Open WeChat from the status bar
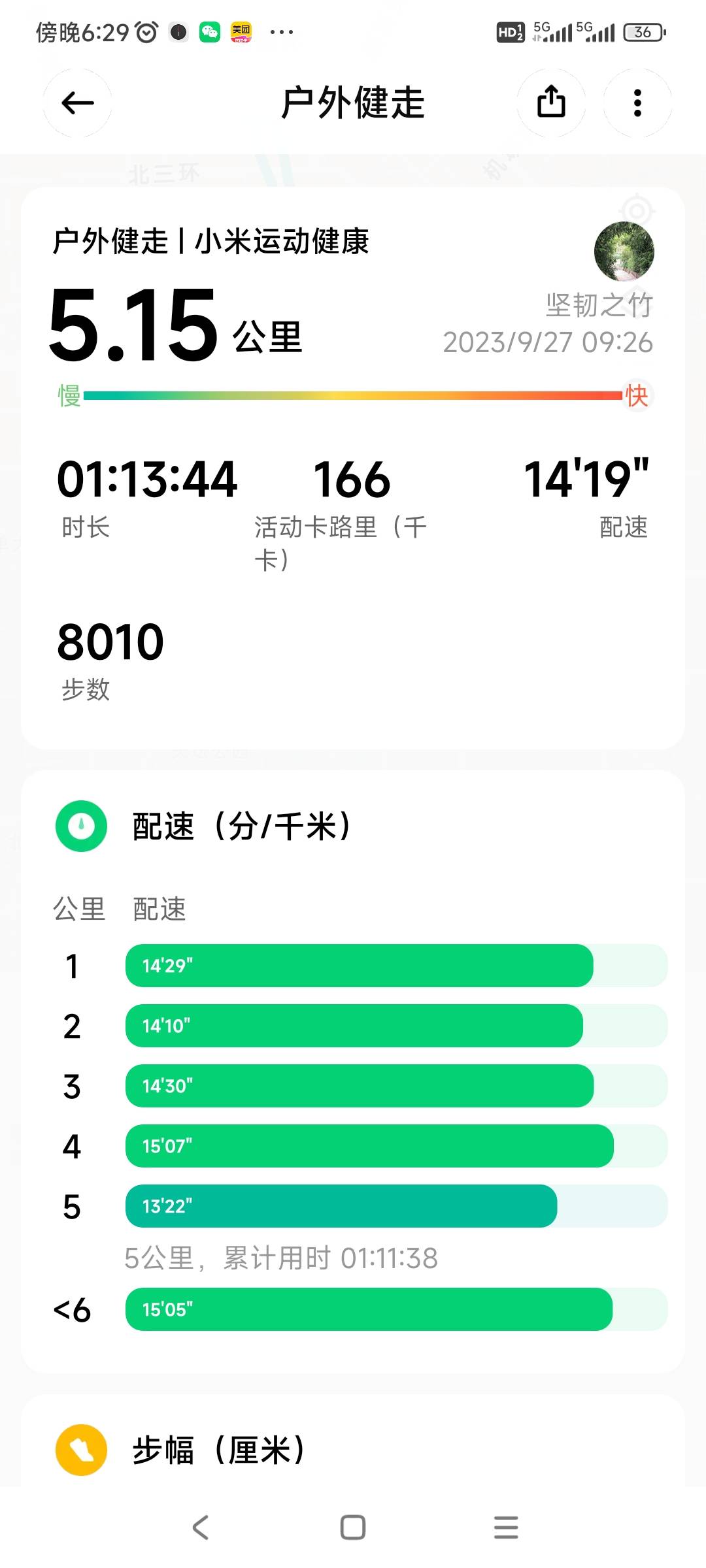706x1568 pixels. point(208,31)
